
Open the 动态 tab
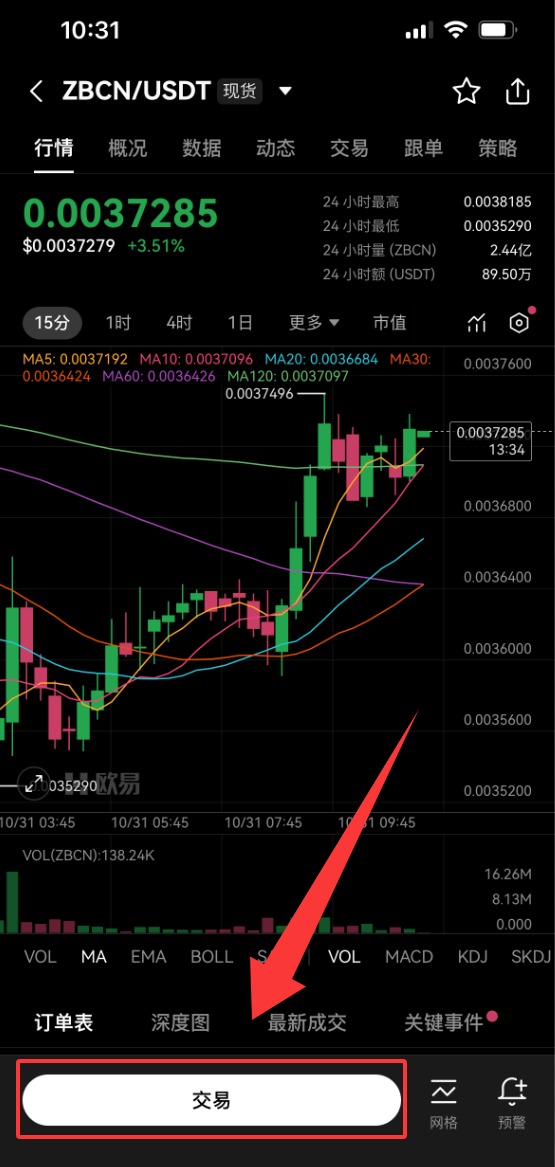[x=275, y=147]
